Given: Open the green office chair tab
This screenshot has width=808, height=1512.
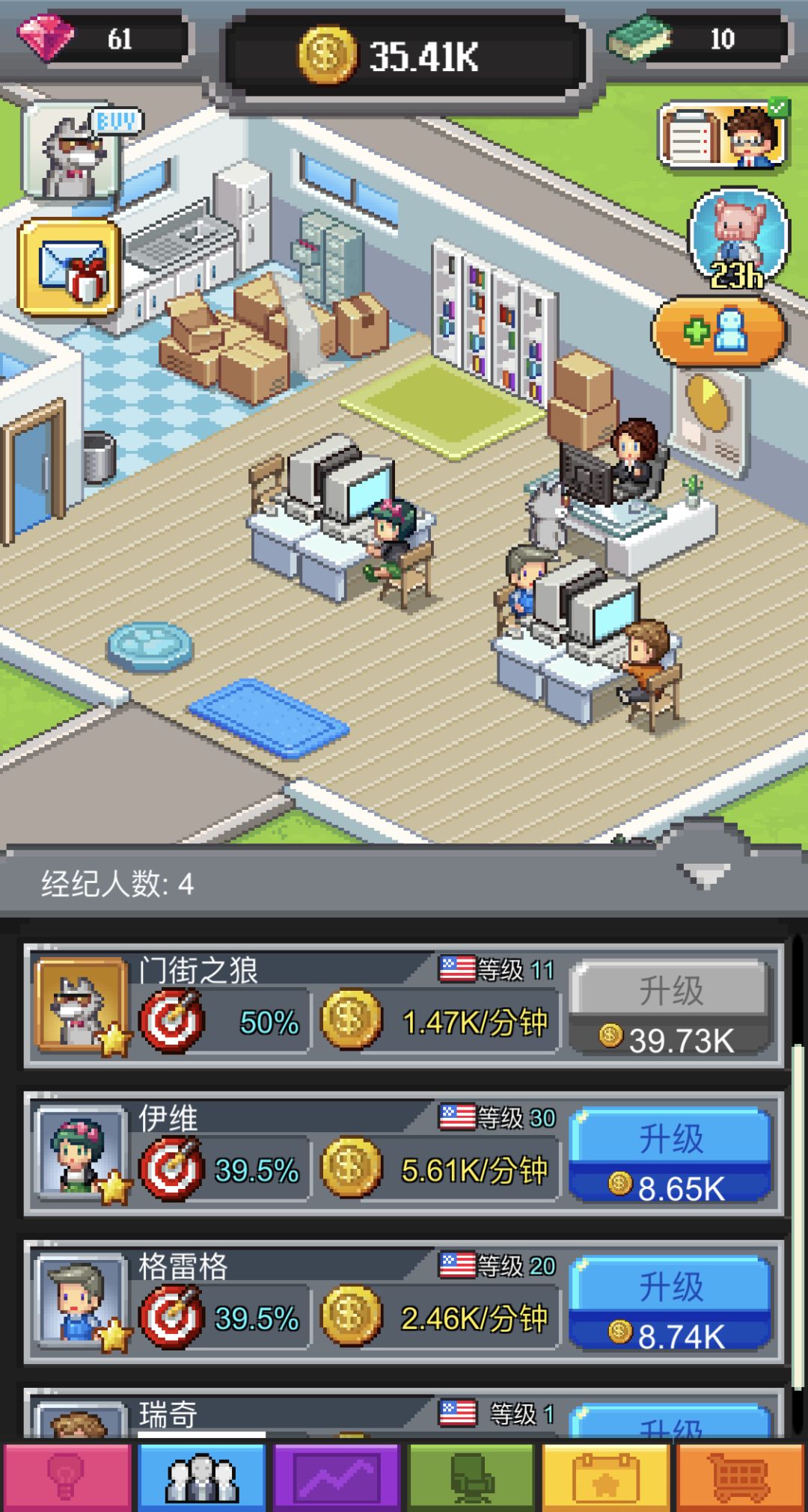Looking at the screenshot, I should pyautogui.click(x=471, y=1477).
